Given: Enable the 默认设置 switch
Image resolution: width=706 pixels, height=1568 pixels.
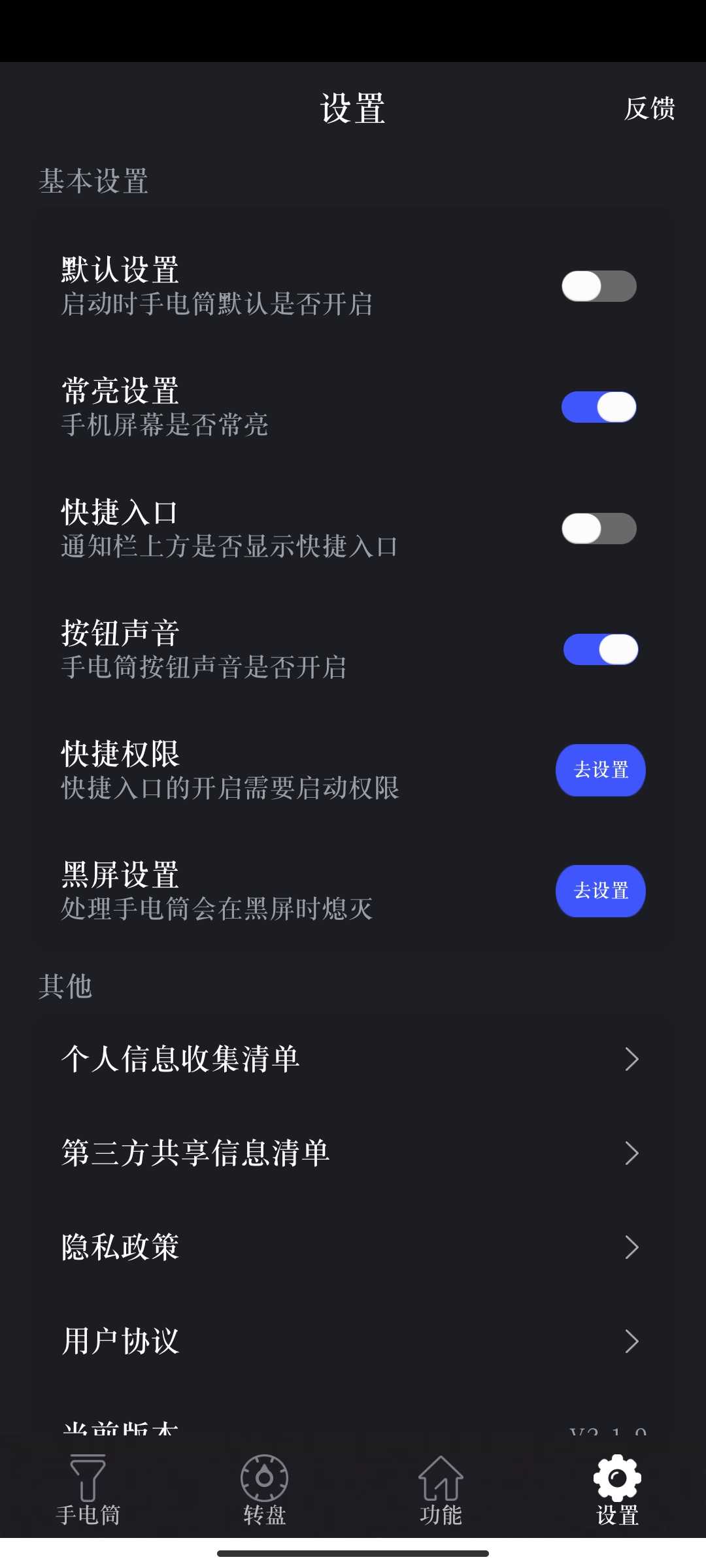Looking at the screenshot, I should pos(599,286).
